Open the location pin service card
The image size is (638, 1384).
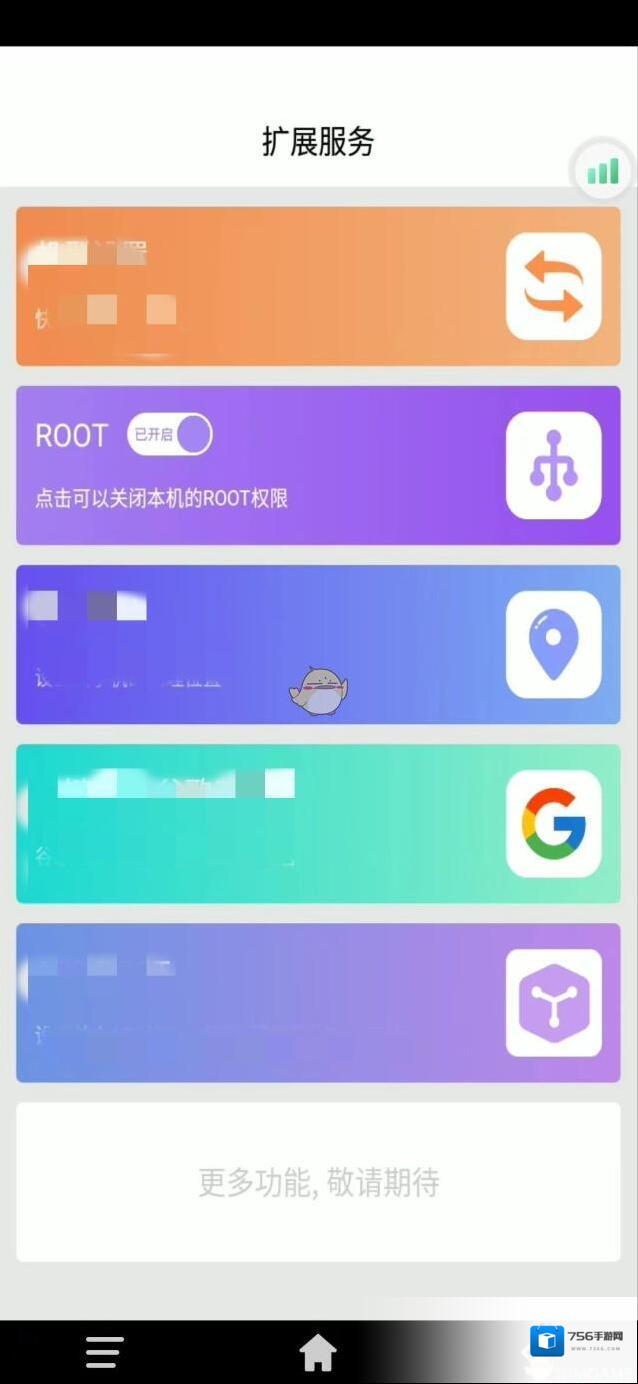tap(553, 645)
